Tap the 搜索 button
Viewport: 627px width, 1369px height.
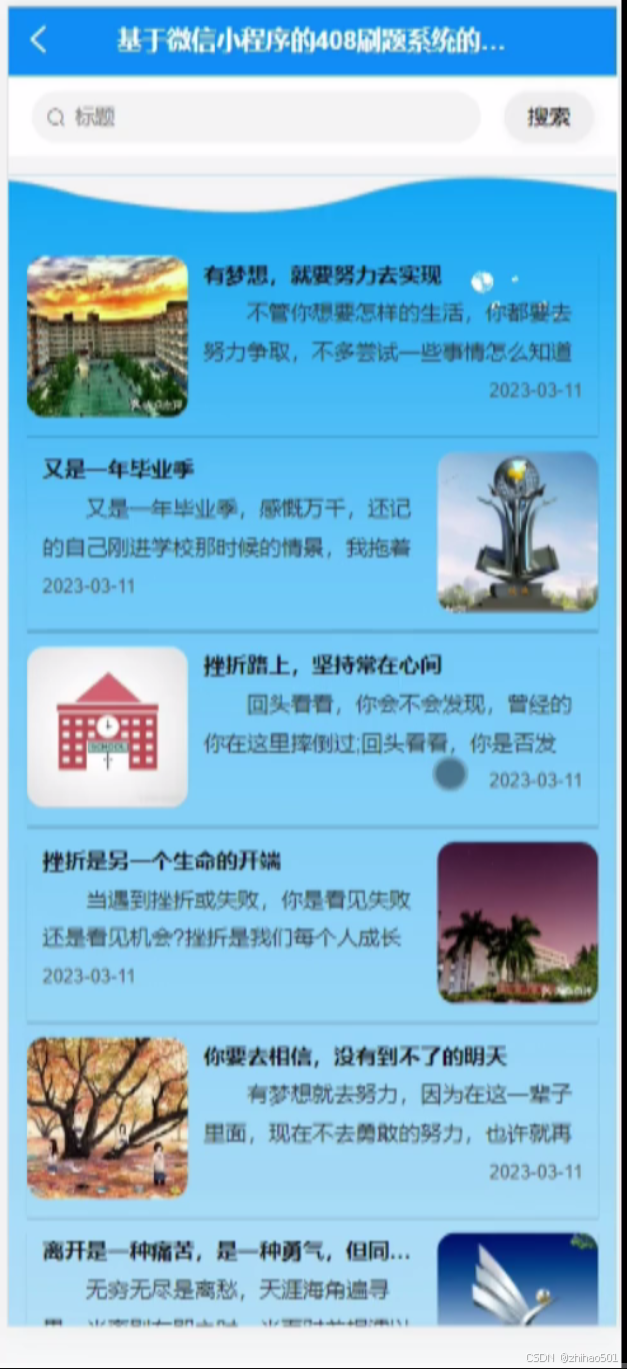(x=549, y=117)
